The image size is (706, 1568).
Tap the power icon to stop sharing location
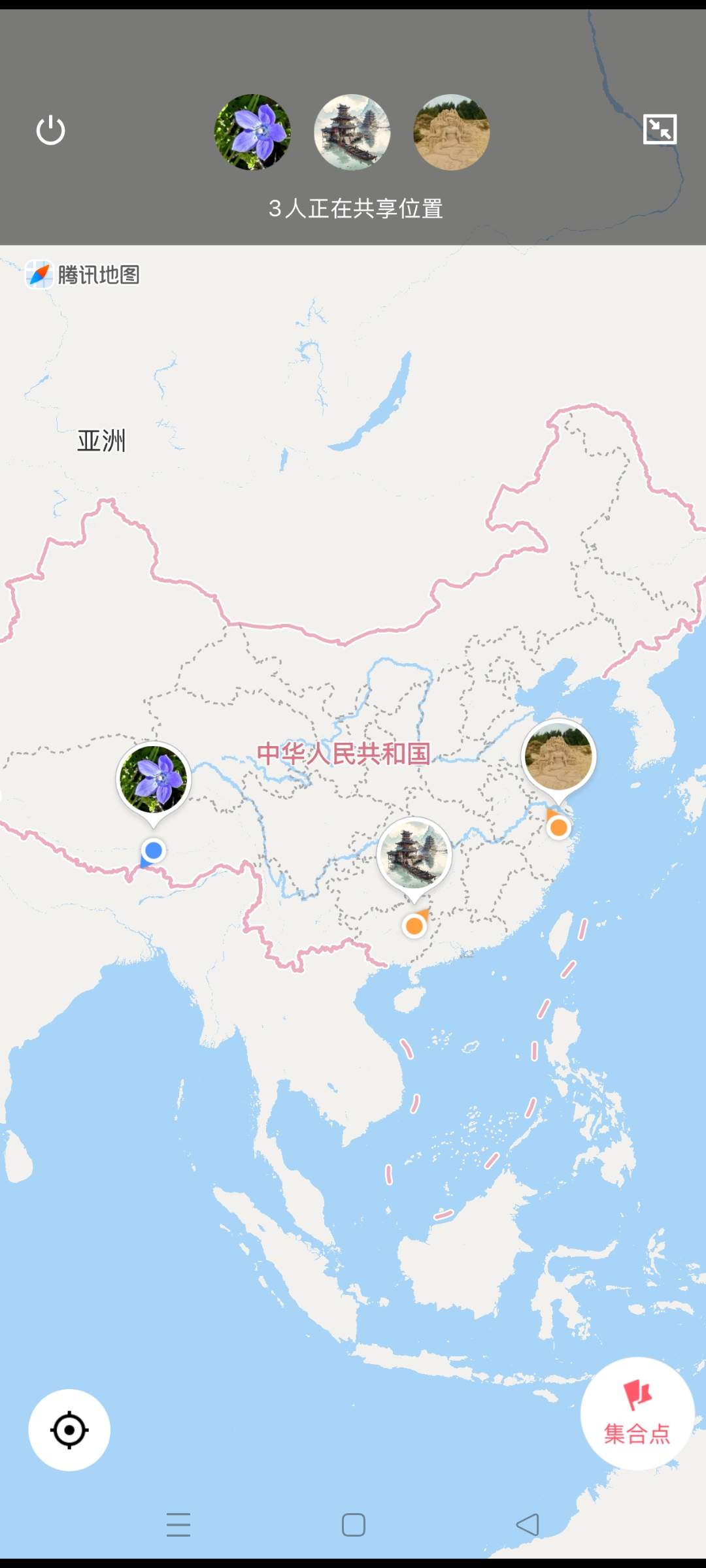pos(50,131)
